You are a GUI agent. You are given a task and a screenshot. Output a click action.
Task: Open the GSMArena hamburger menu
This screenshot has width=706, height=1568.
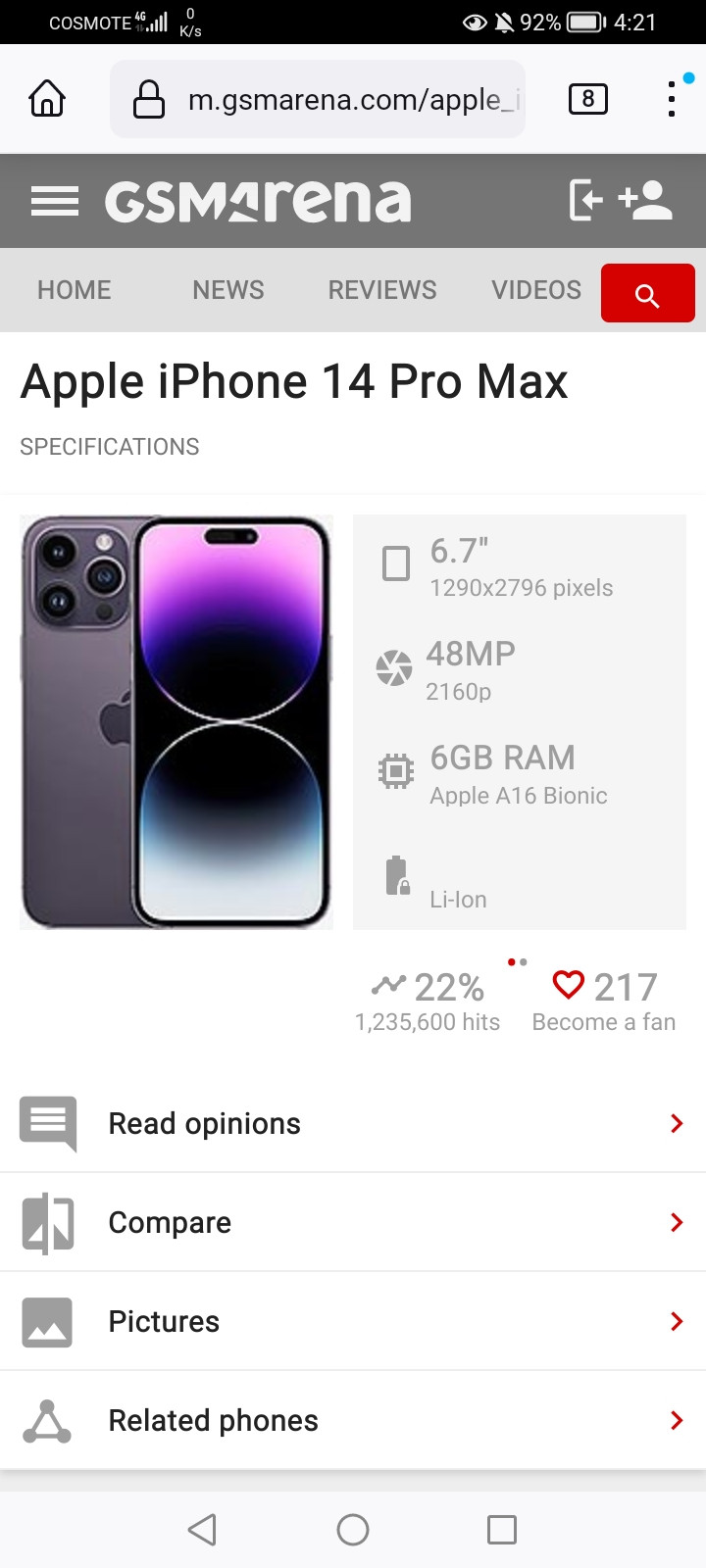pyautogui.click(x=55, y=201)
